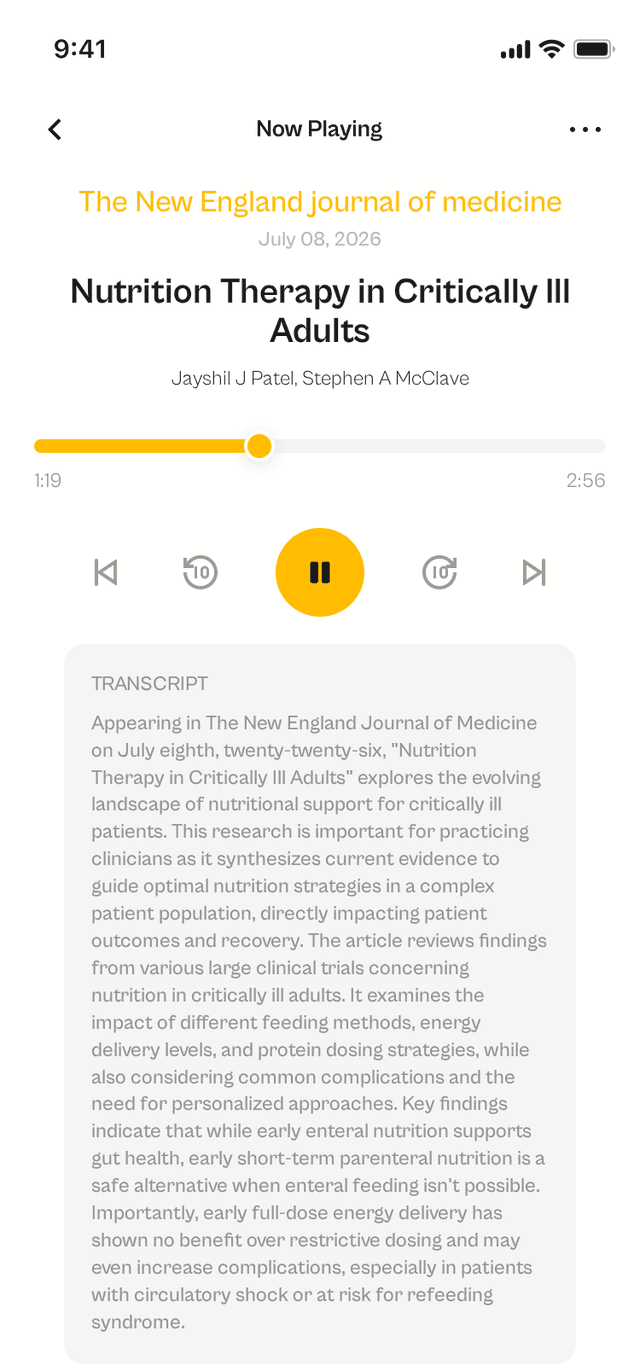This screenshot has height=1364, width=640.
Task: Open the three-dot overflow menu
Action: [585, 129]
